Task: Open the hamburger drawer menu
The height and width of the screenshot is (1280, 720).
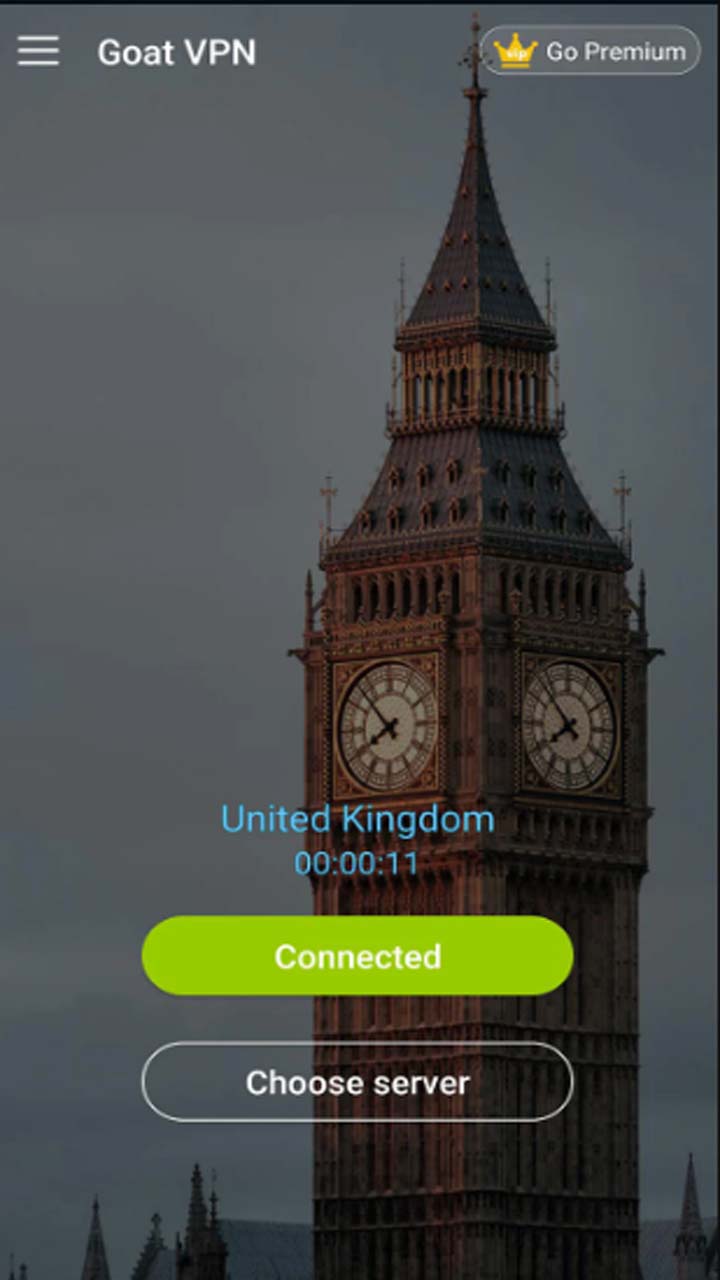Action: pyautogui.click(x=38, y=51)
